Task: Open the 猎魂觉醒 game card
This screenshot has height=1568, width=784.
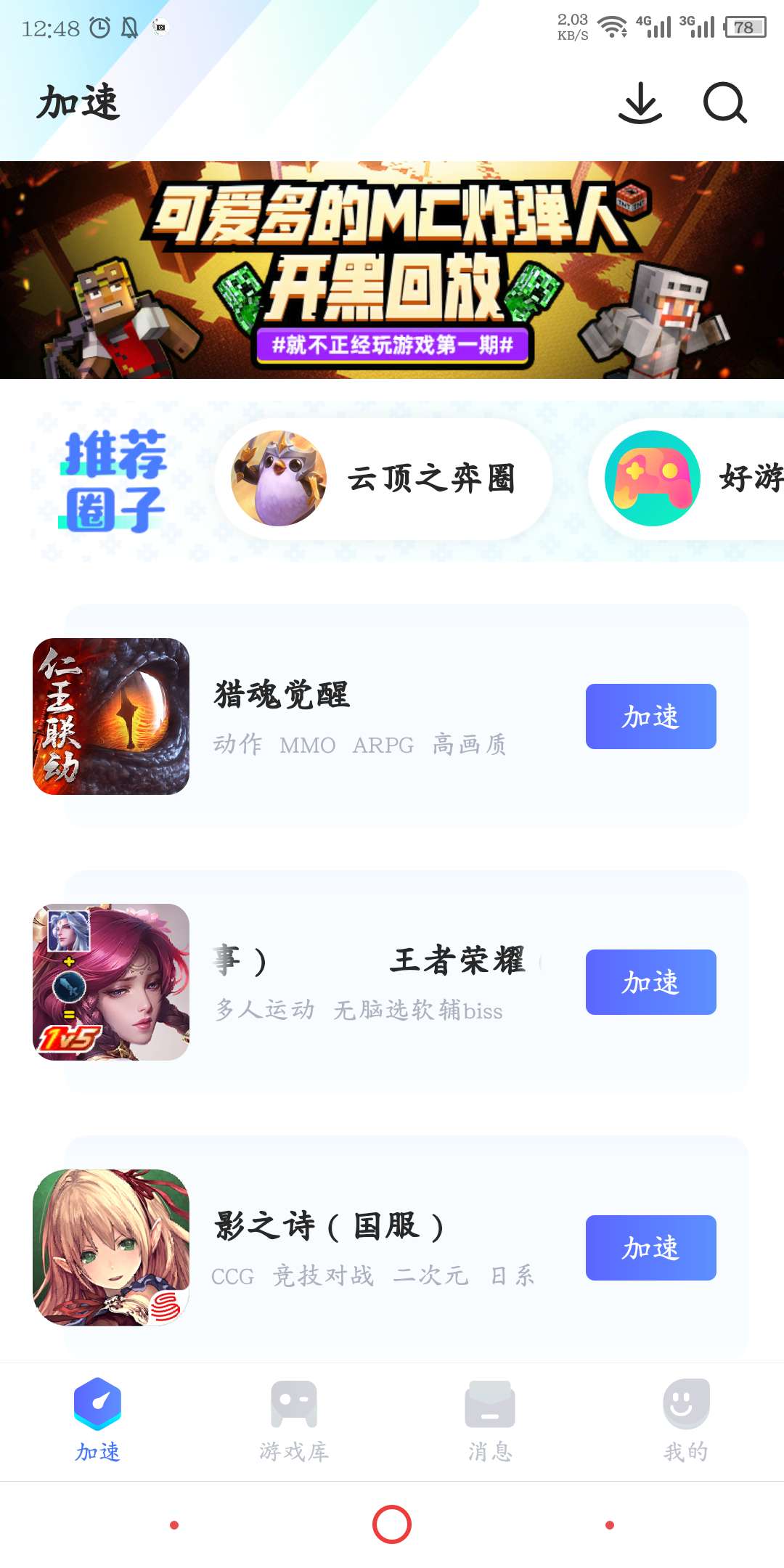Action: click(x=363, y=716)
